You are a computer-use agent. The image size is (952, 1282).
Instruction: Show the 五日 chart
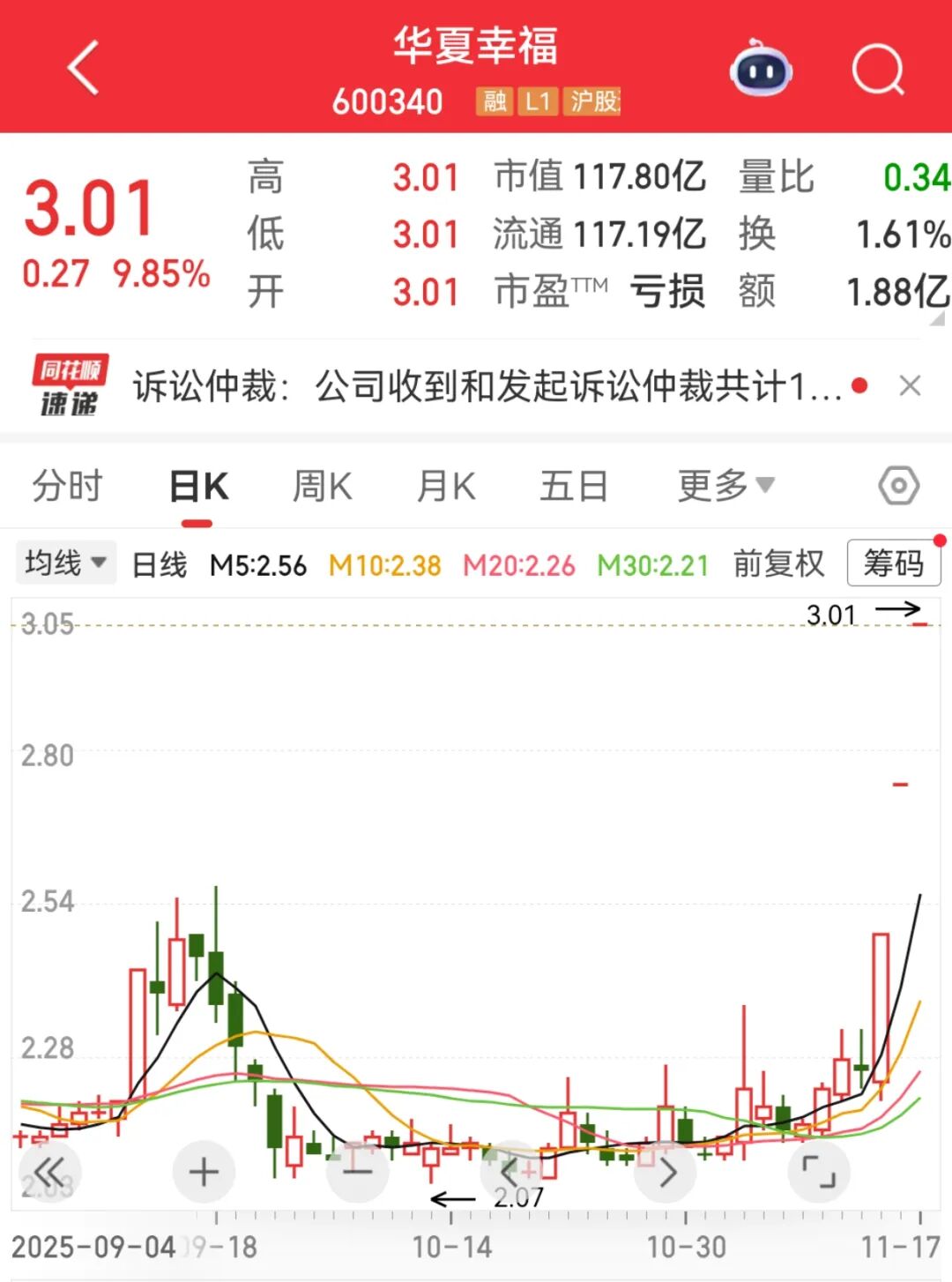tap(574, 486)
